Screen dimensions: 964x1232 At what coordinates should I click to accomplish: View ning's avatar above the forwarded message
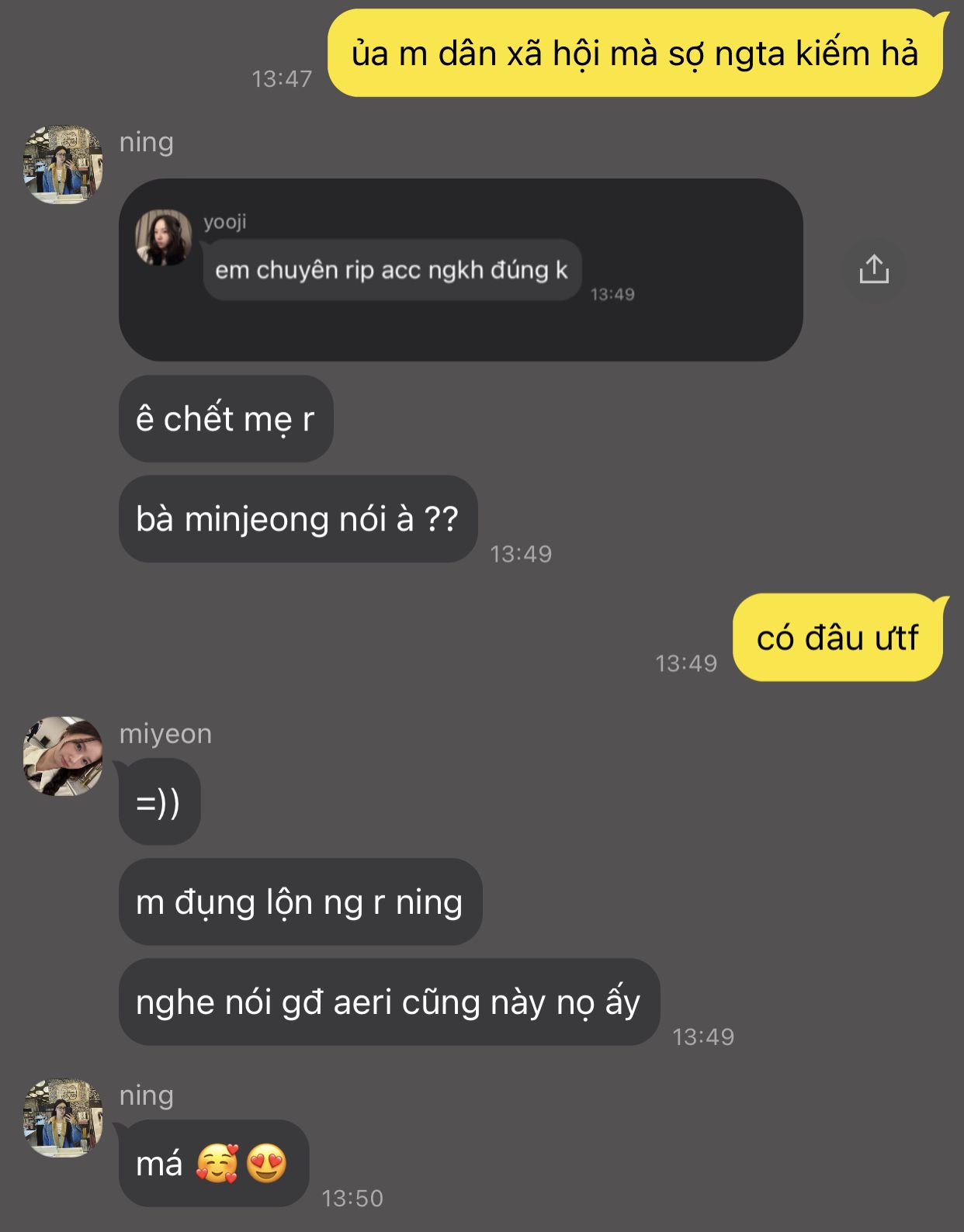[63, 164]
